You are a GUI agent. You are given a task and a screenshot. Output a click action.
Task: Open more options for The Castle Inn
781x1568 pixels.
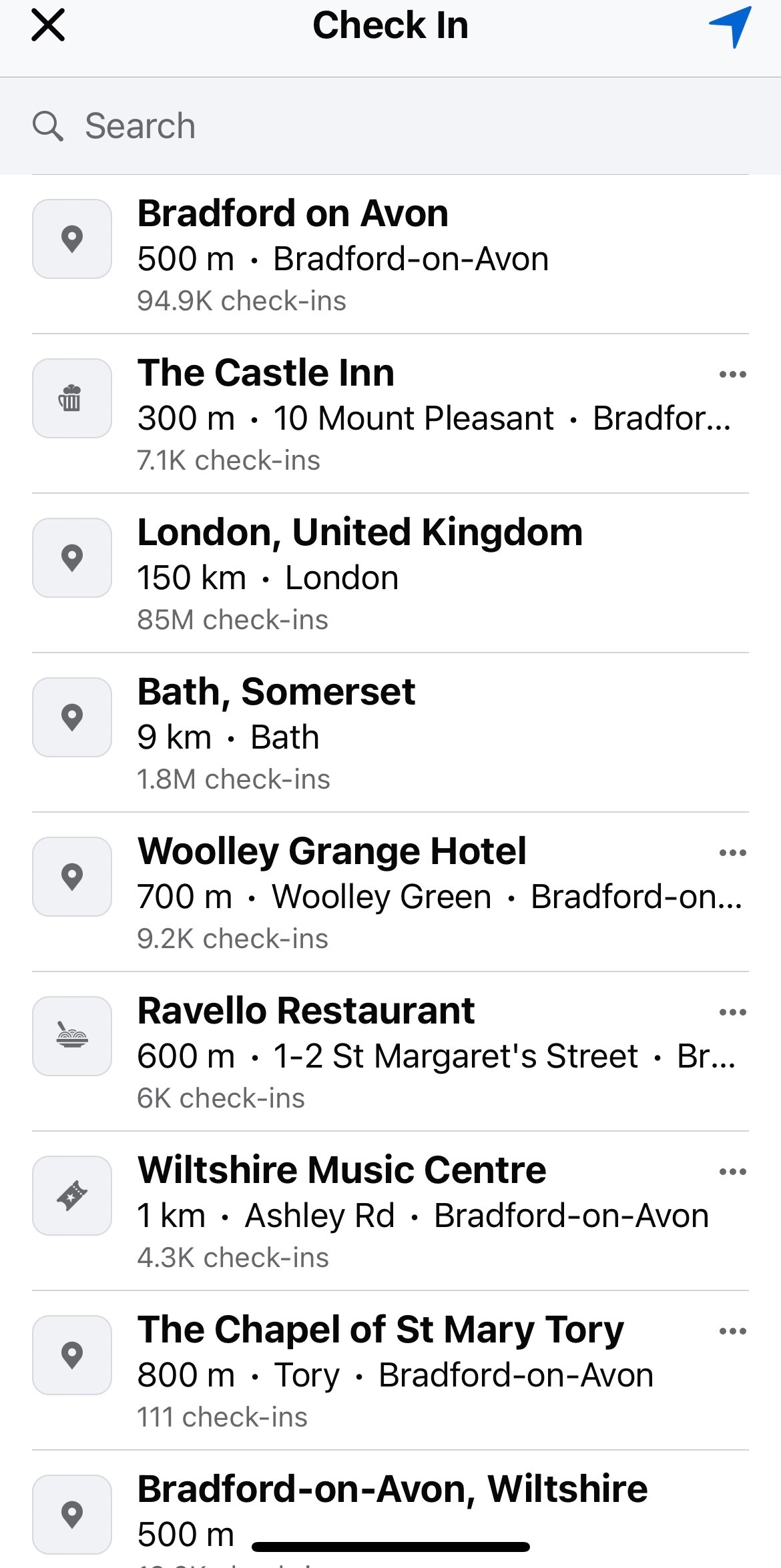pos(732,374)
